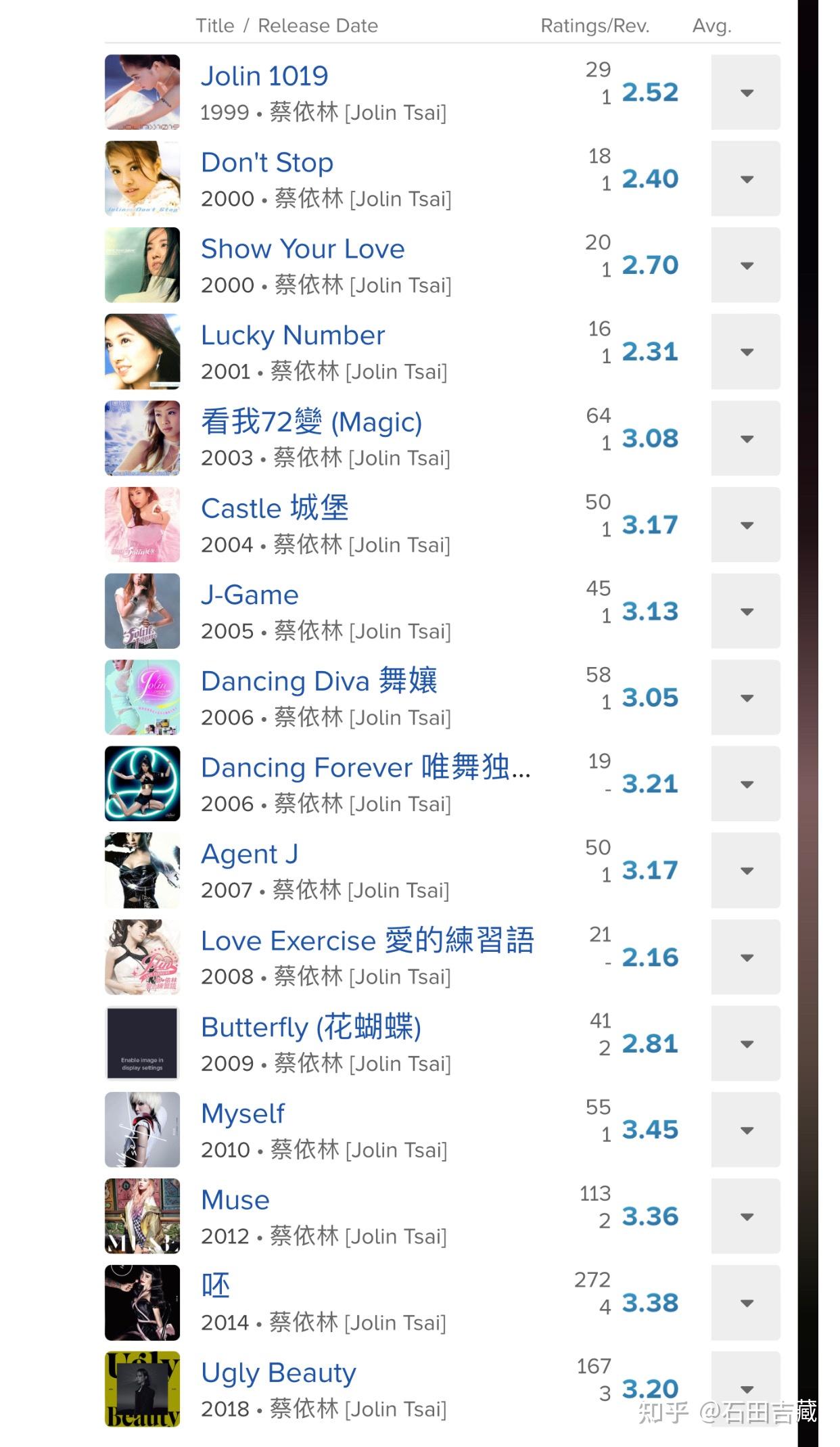The width and height of the screenshot is (840, 1447).
Task: Open the Castle 城堡 album page
Action: (x=275, y=508)
